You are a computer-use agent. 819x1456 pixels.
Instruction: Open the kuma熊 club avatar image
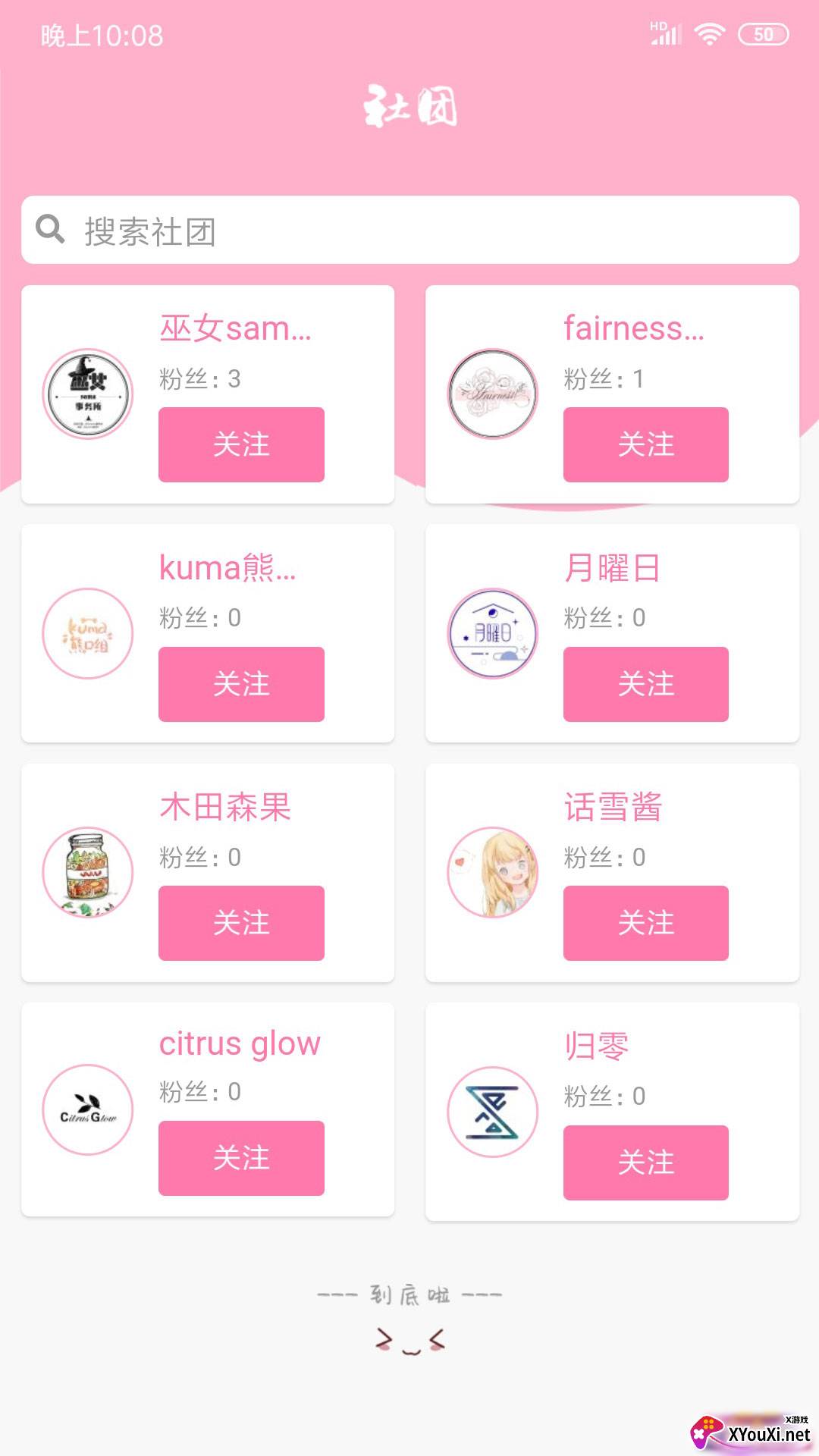click(87, 634)
